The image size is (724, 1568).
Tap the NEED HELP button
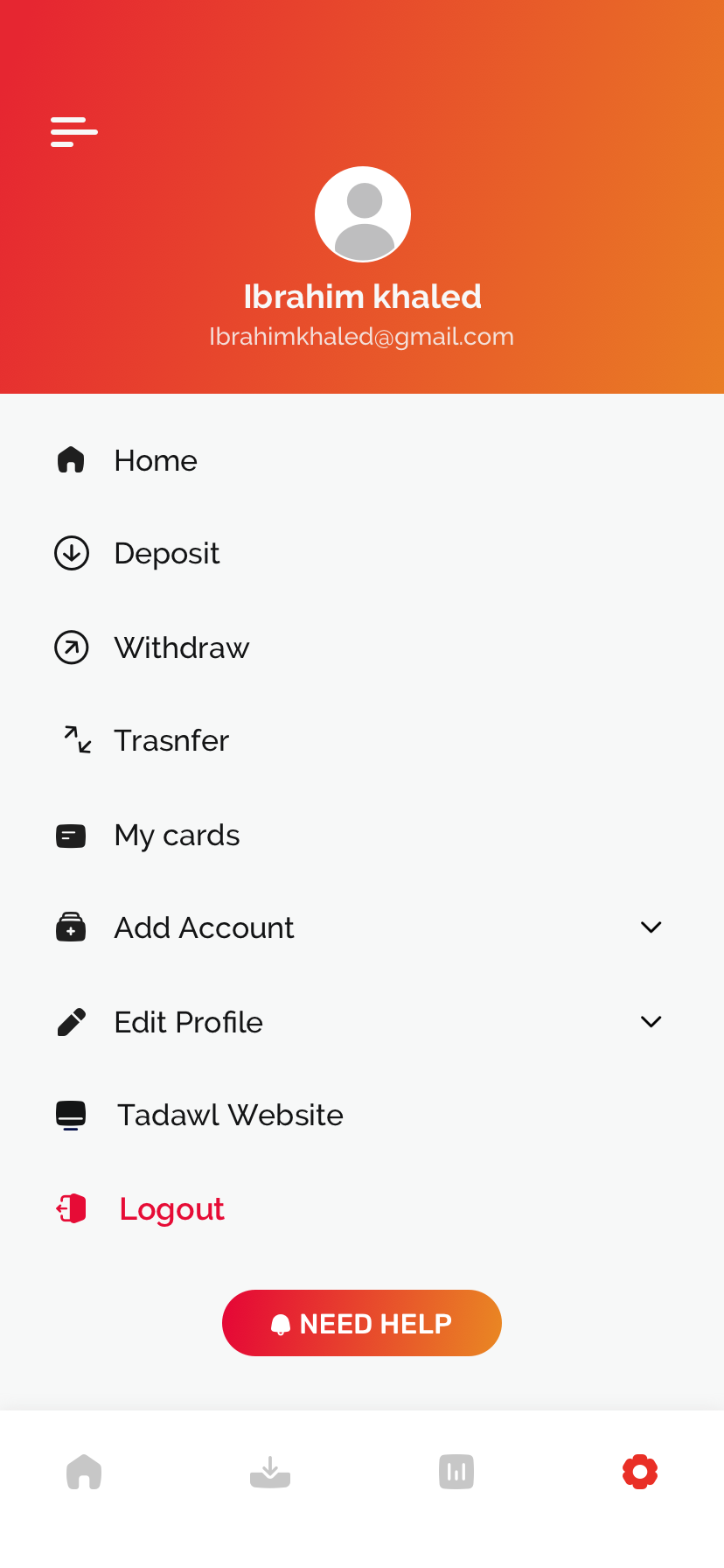(x=362, y=1323)
